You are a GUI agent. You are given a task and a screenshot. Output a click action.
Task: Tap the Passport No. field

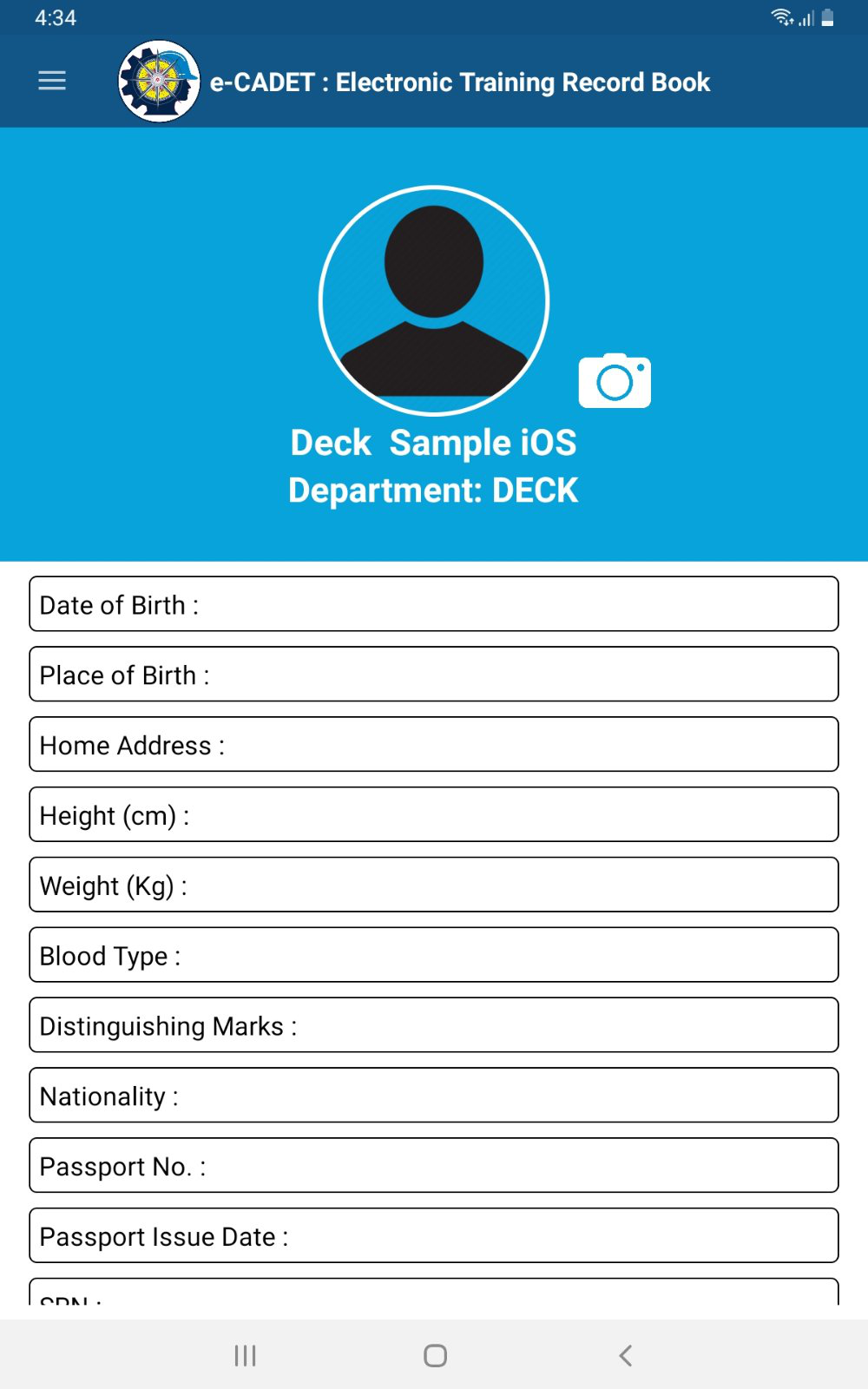click(434, 1167)
